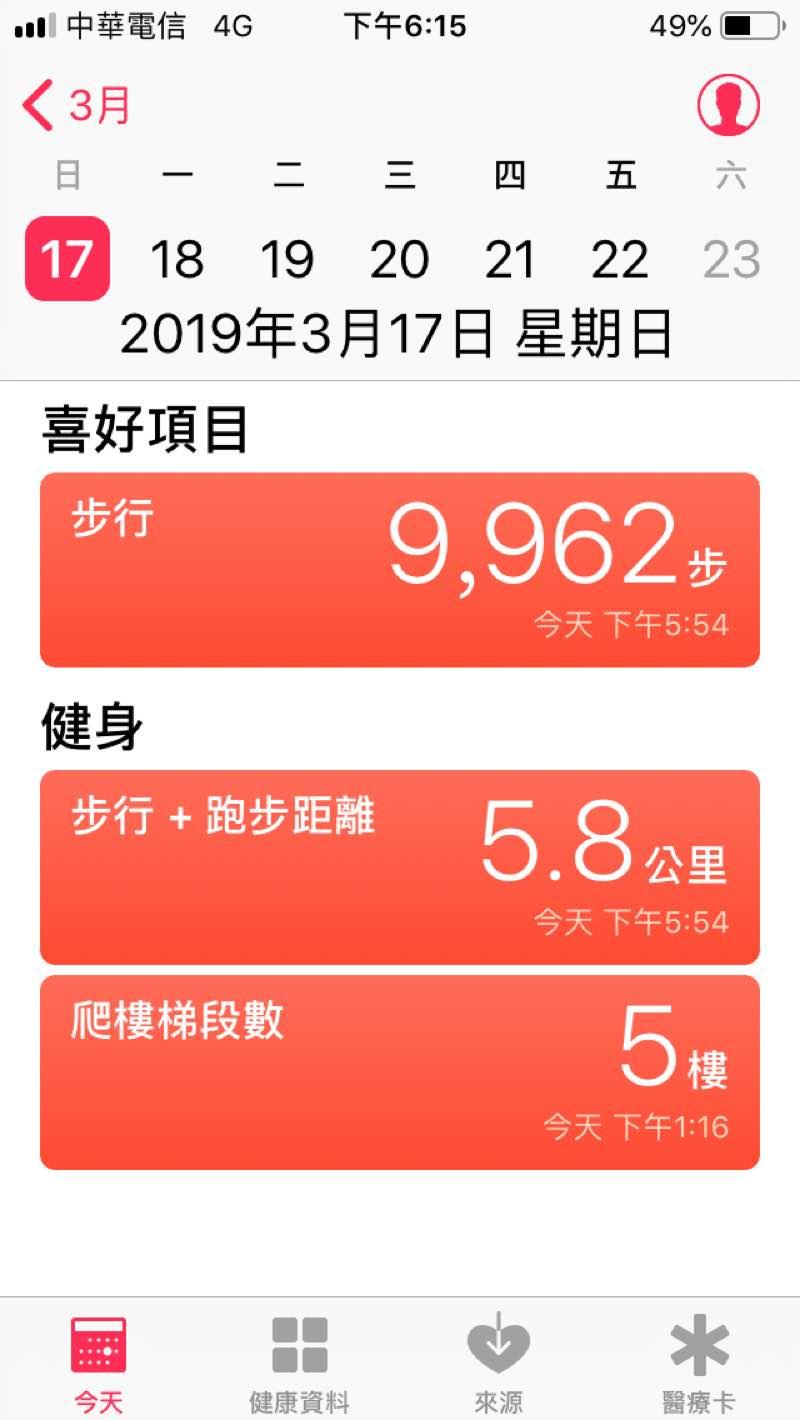The image size is (800, 1420).
Task: Select day 22 in the week row
Action: point(620,259)
